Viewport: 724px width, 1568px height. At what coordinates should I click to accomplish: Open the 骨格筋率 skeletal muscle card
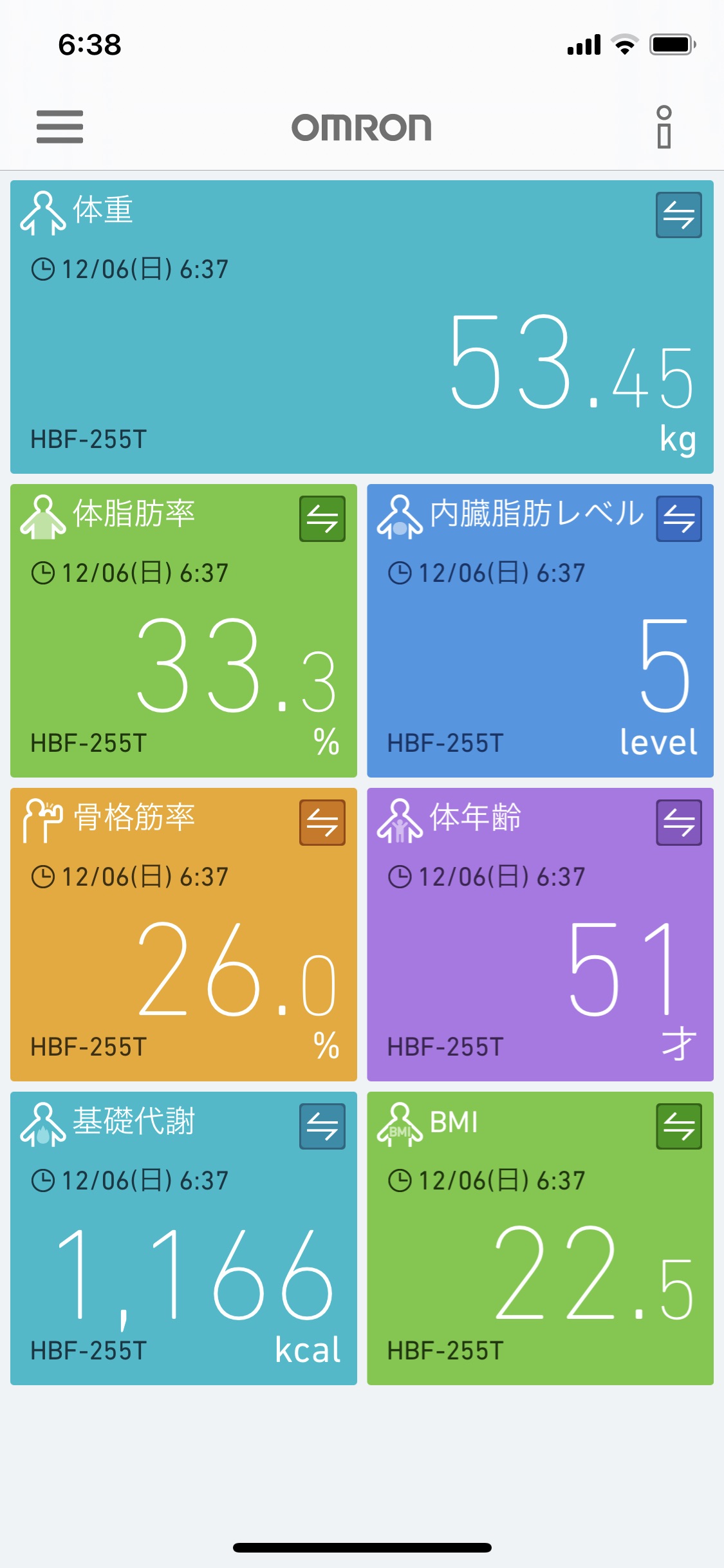tap(183, 935)
